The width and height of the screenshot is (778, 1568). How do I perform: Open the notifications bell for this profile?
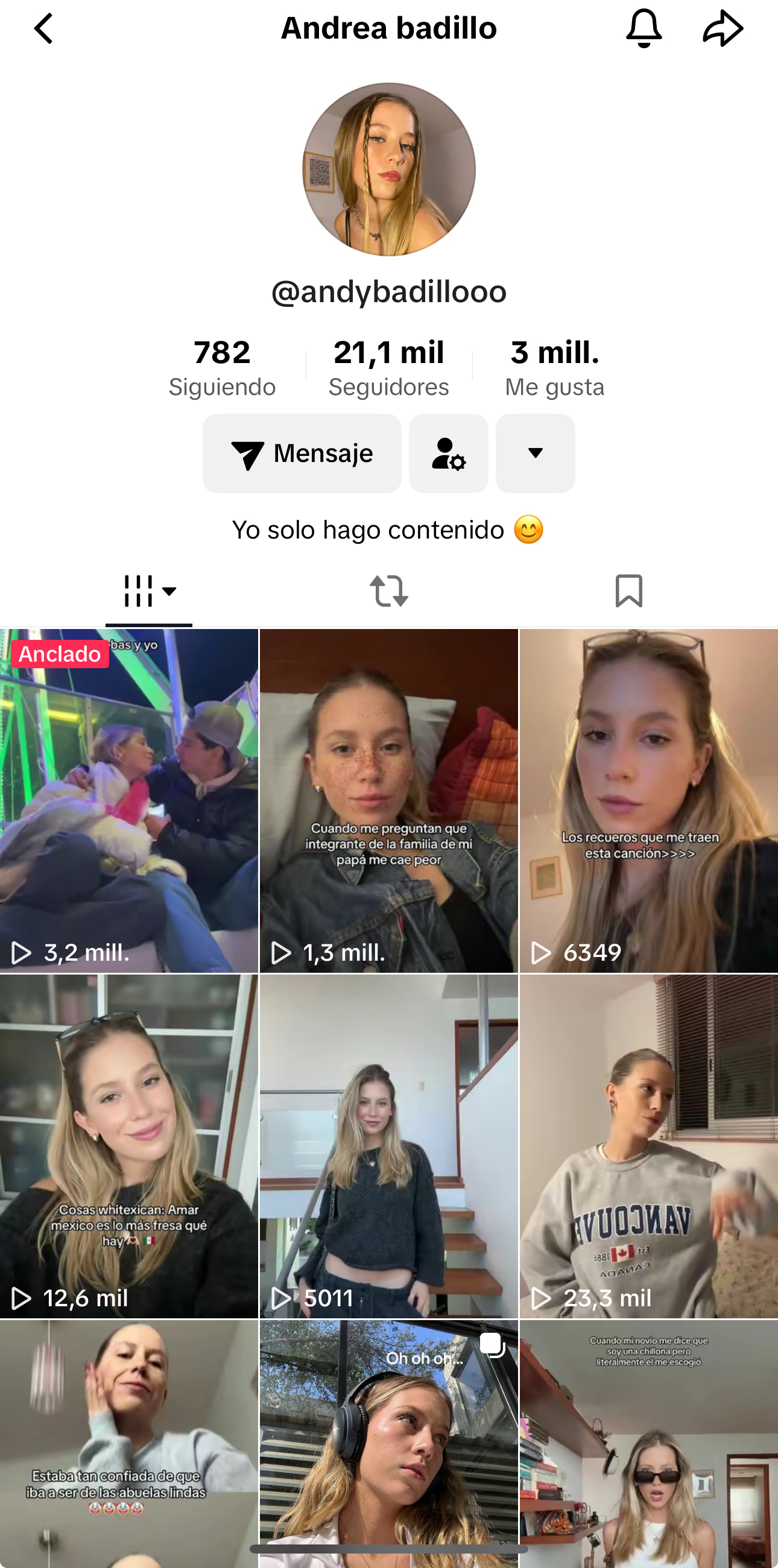[644, 28]
